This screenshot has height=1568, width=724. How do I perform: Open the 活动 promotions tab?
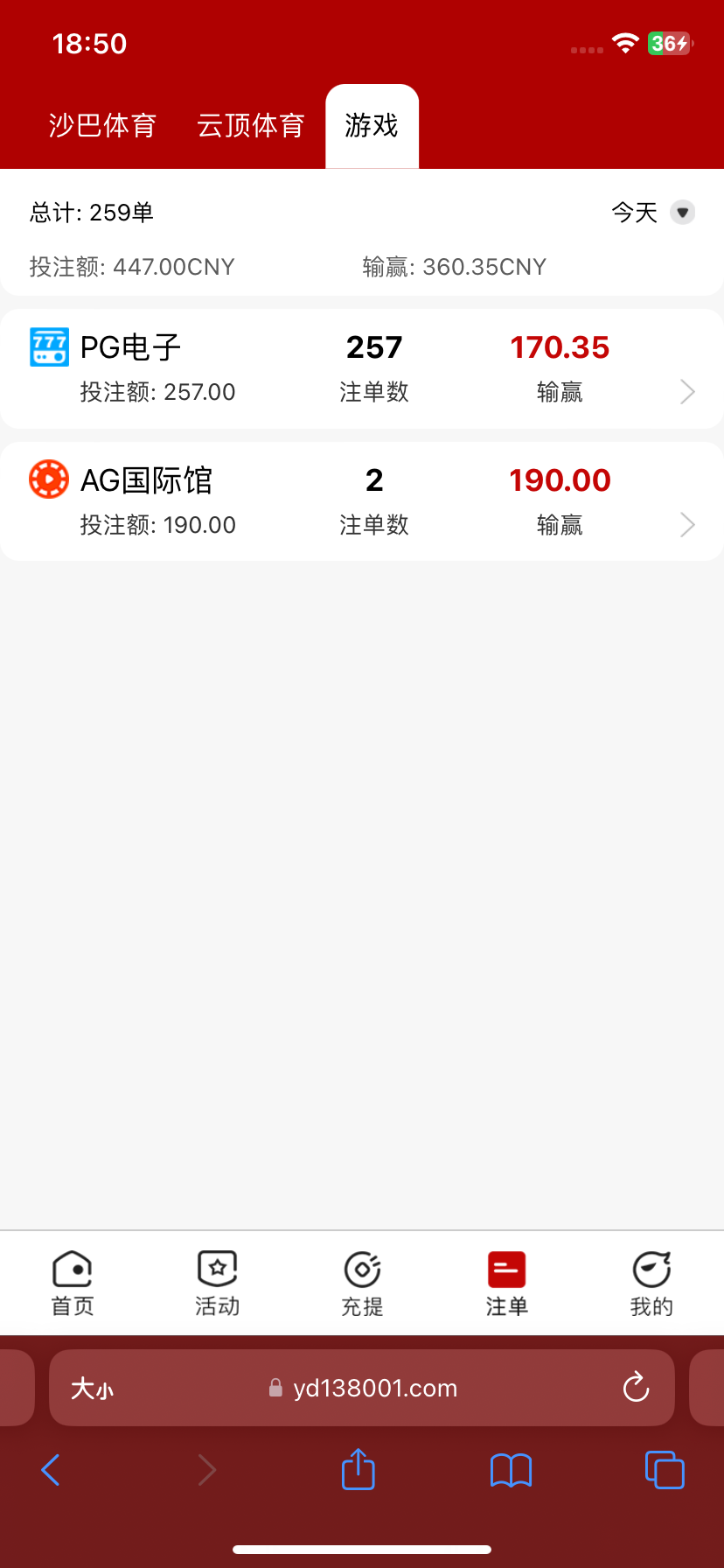[217, 1284]
